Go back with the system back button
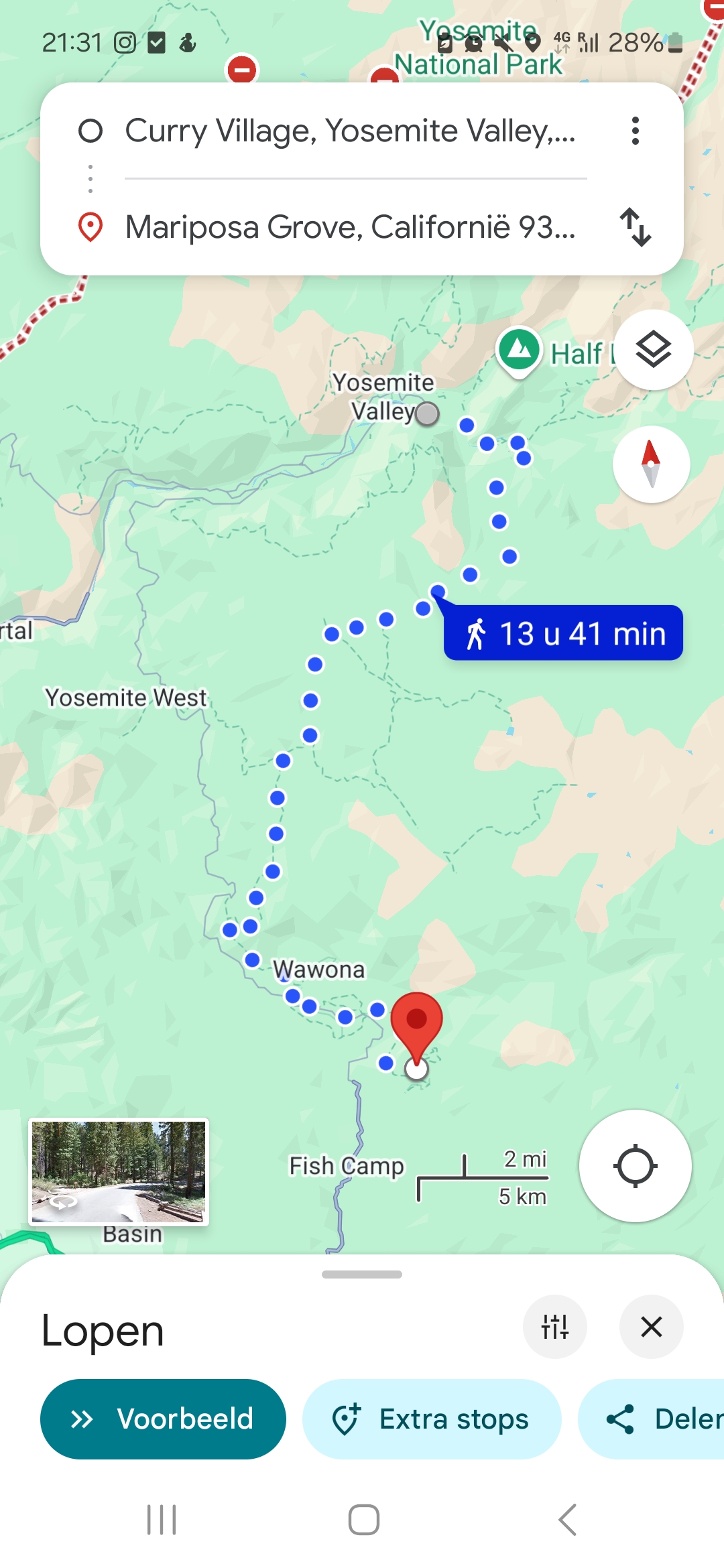The width and height of the screenshot is (724, 1568). point(567,1519)
